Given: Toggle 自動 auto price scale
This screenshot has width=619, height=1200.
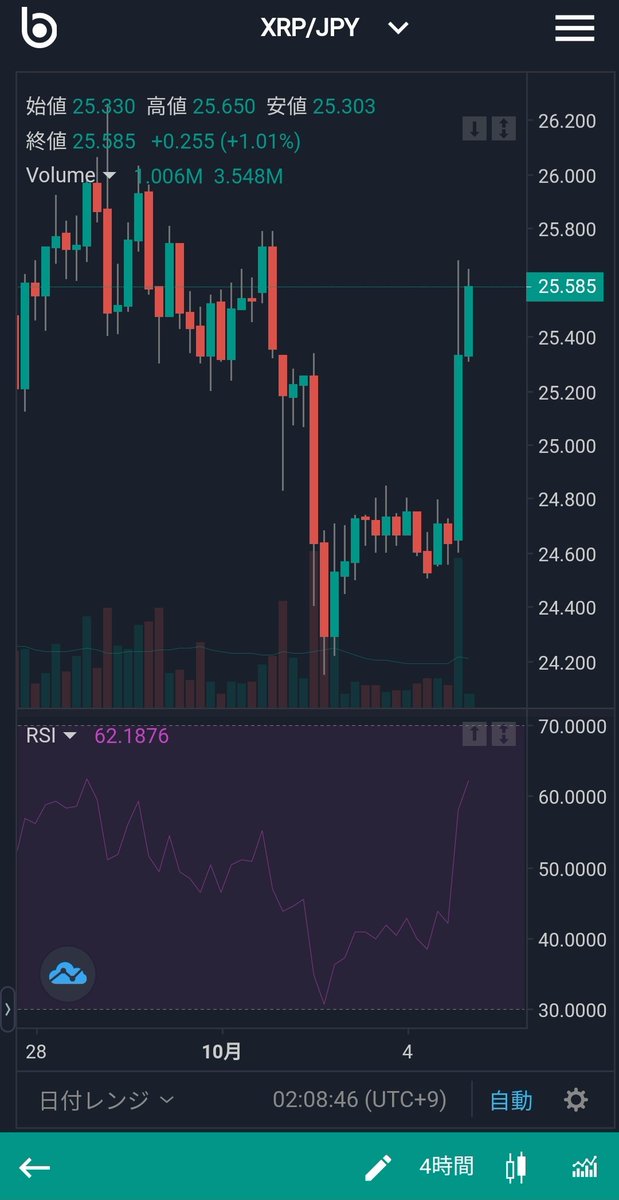Looking at the screenshot, I should point(511,1100).
